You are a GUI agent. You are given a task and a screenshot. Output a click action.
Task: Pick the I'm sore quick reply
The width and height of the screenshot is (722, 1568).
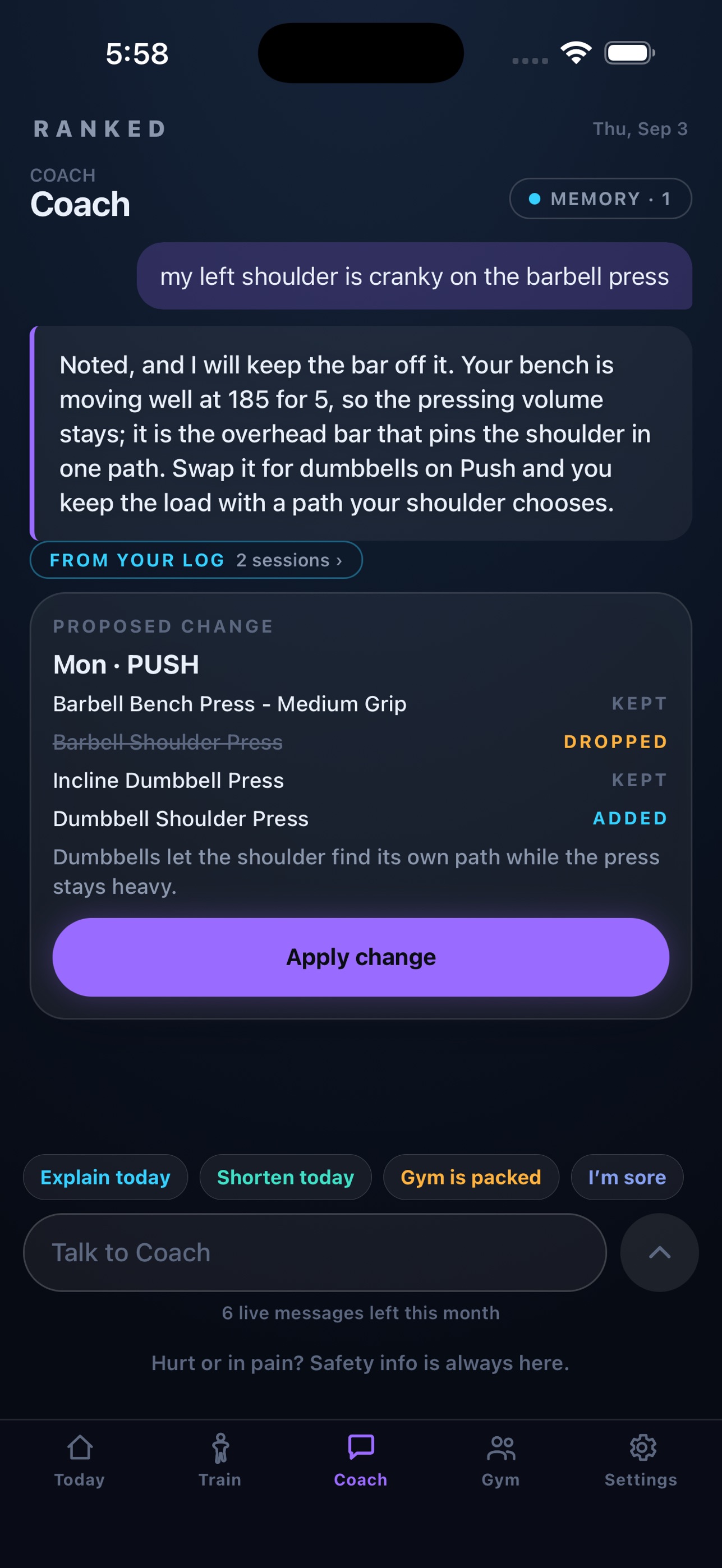(x=627, y=1177)
